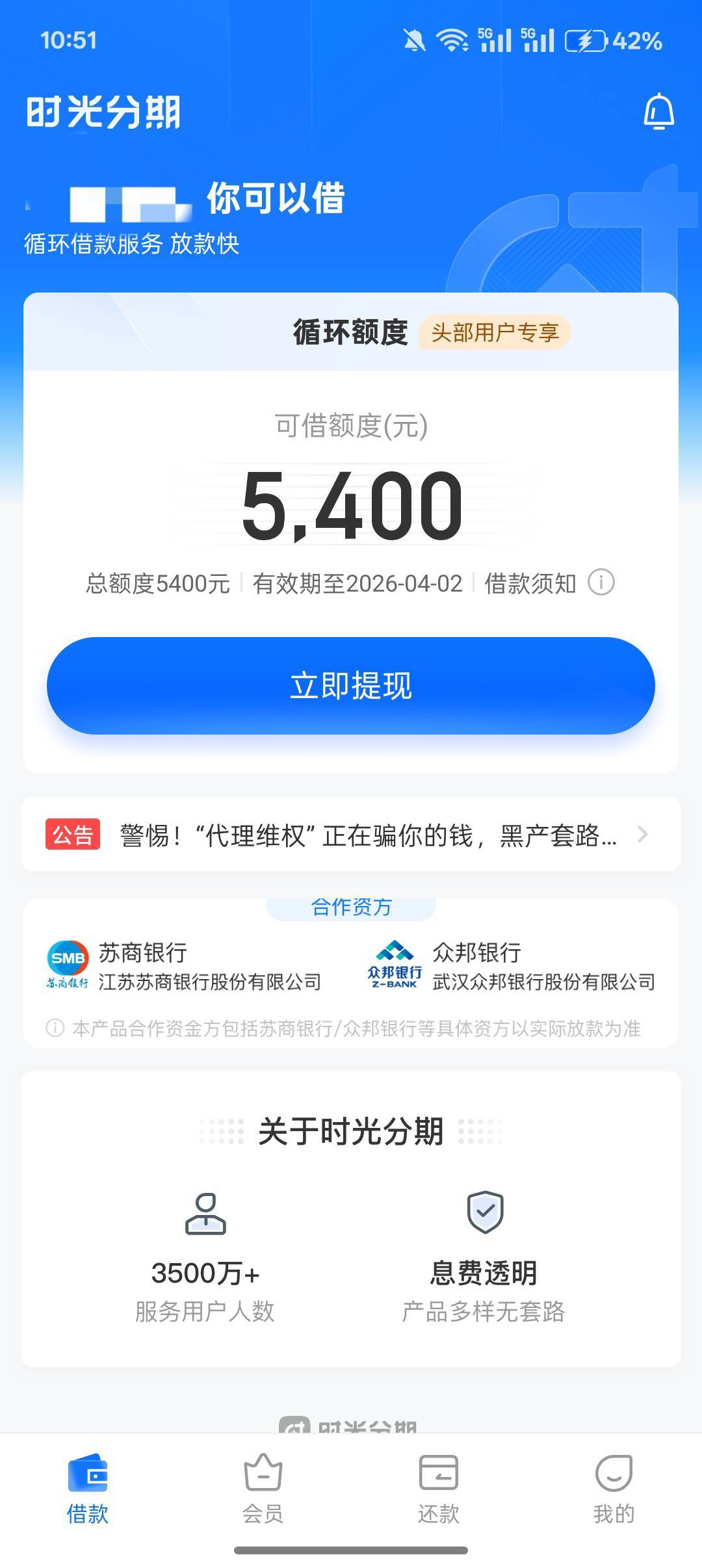Tap the 立即提现 withdraw button

[x=351, y=686]
